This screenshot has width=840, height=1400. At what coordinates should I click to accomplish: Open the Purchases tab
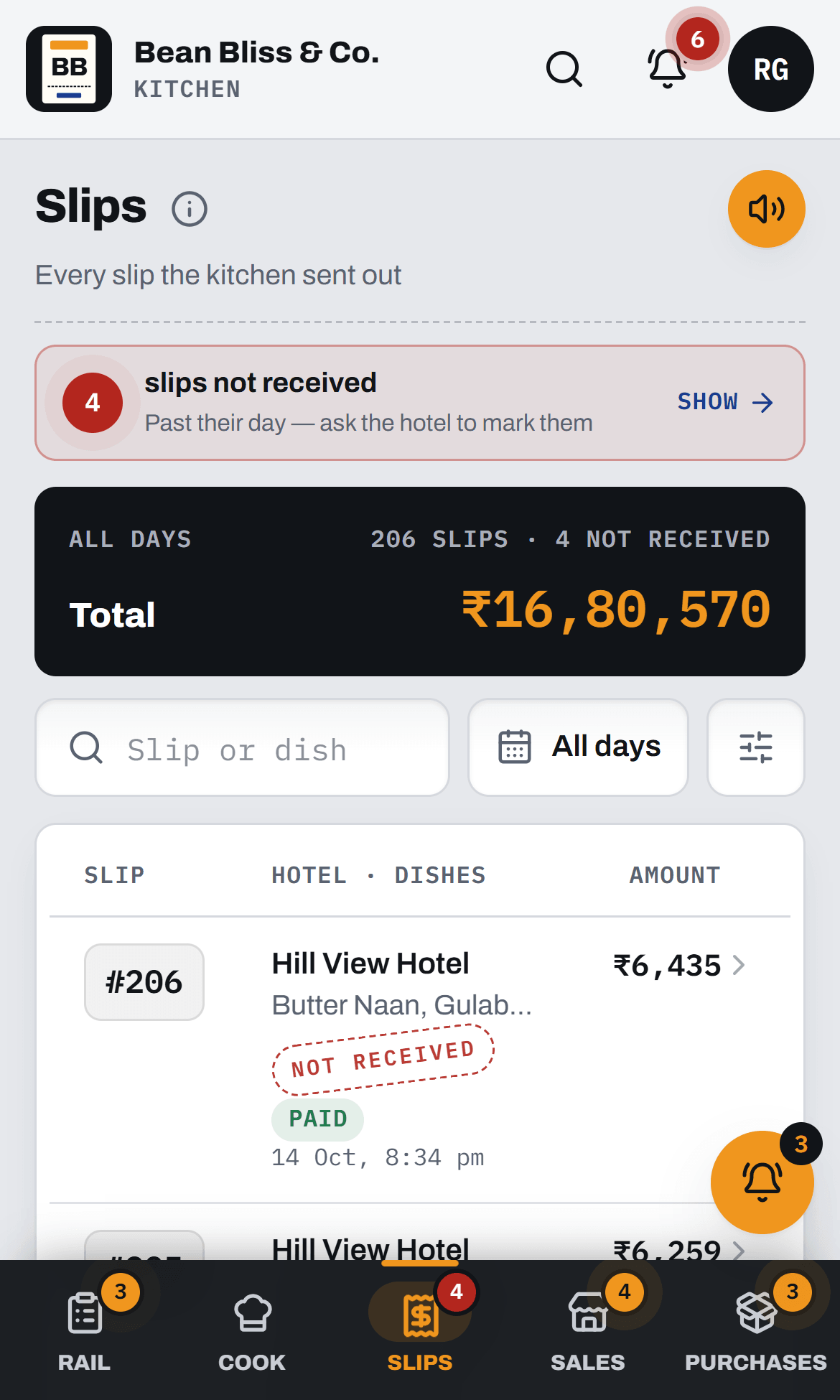(x=756, y=1330)
